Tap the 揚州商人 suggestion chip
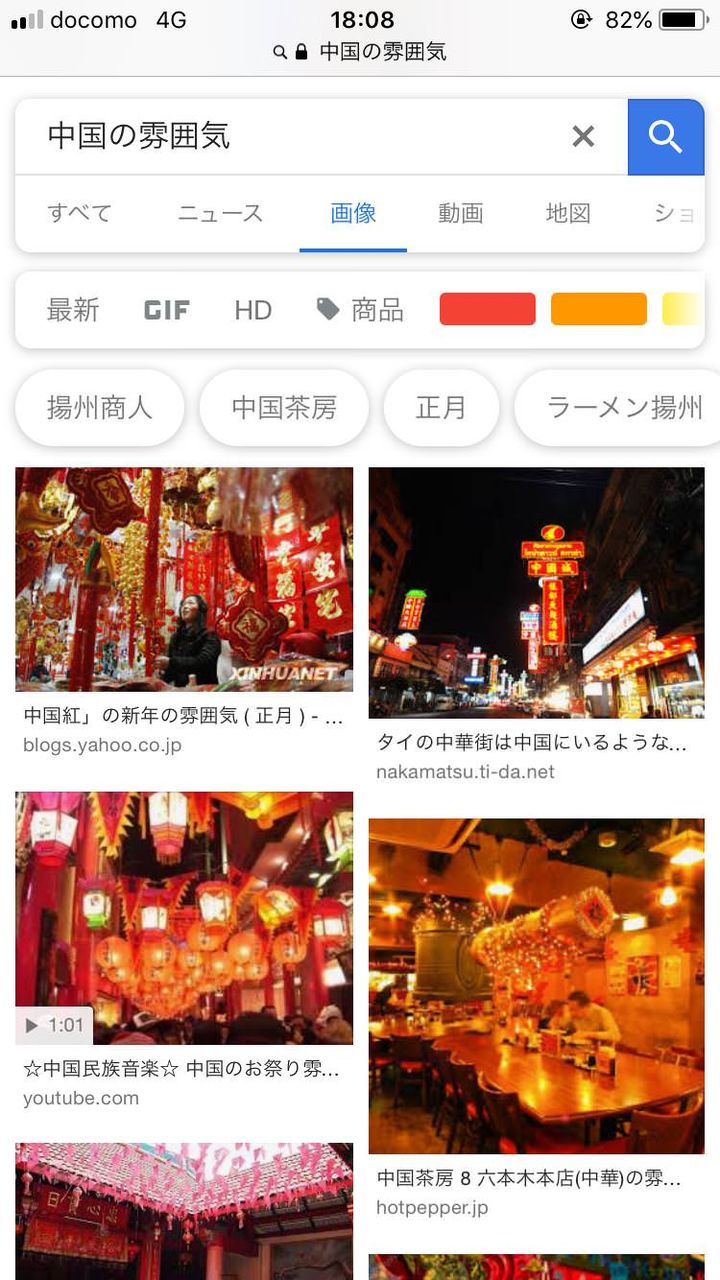720x1280 pixels. (99, 408)
